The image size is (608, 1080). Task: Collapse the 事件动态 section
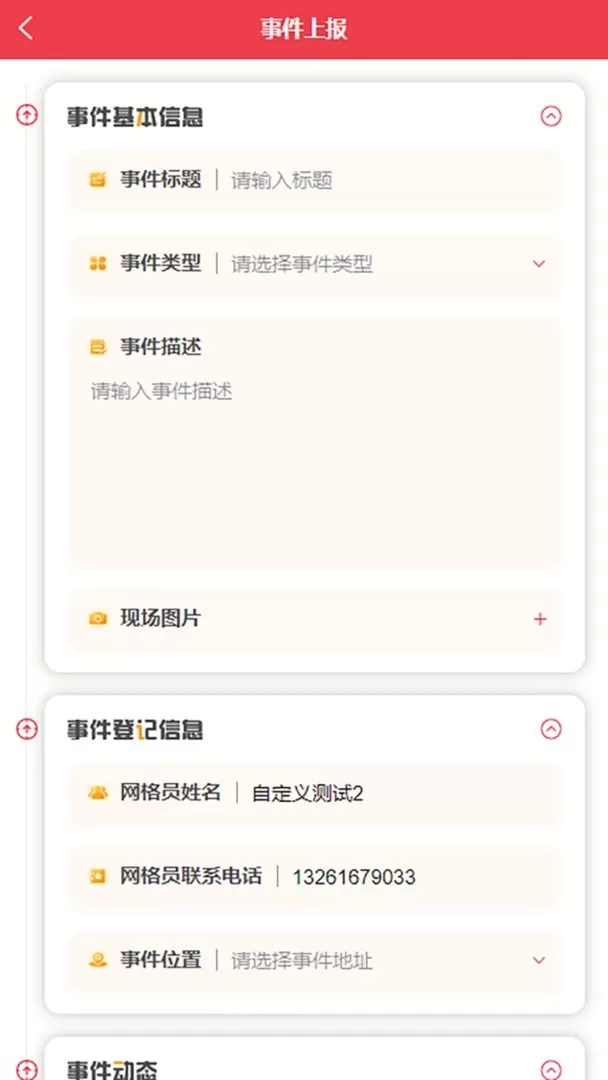[550, 1069]
